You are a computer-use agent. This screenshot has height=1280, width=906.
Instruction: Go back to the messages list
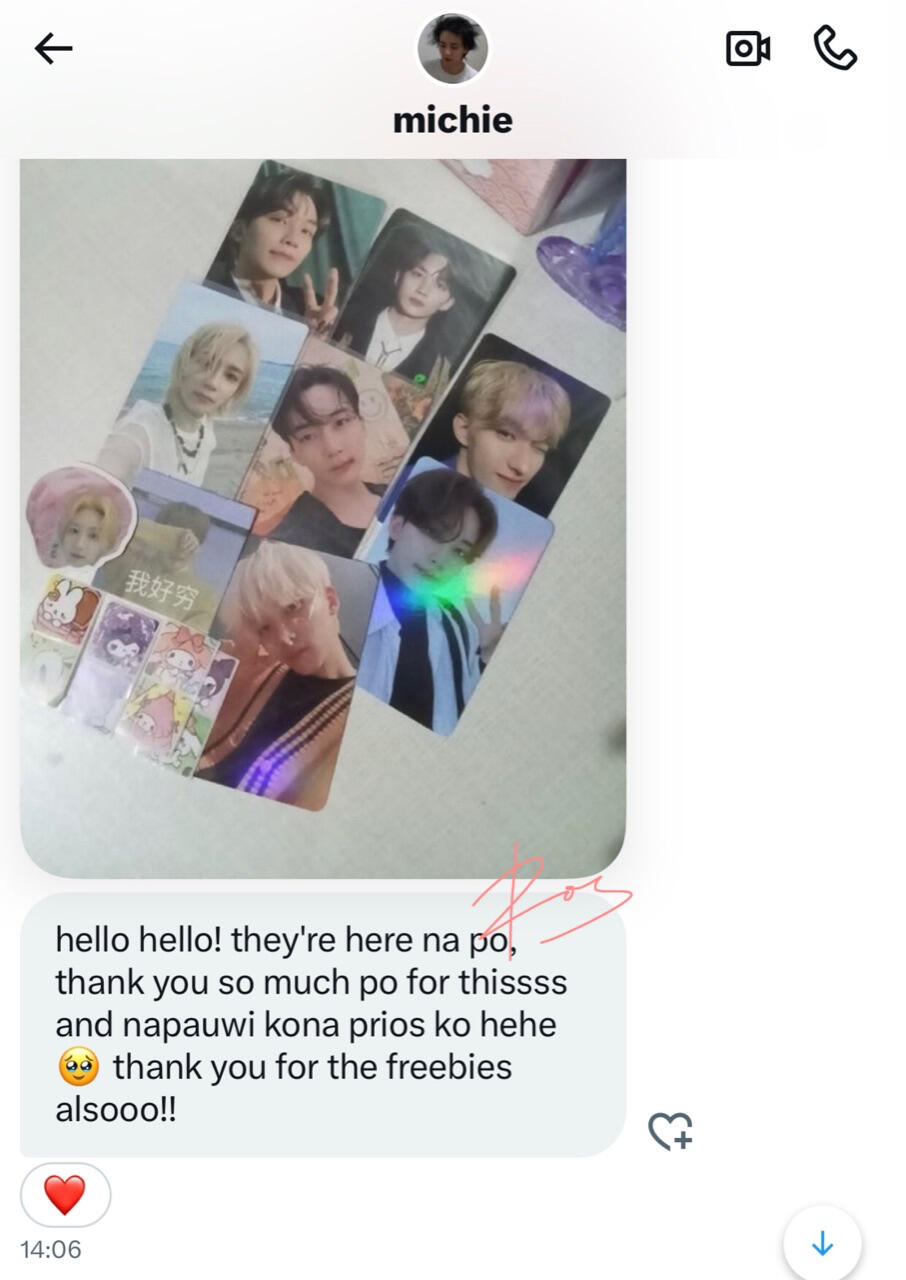(54, 49)
